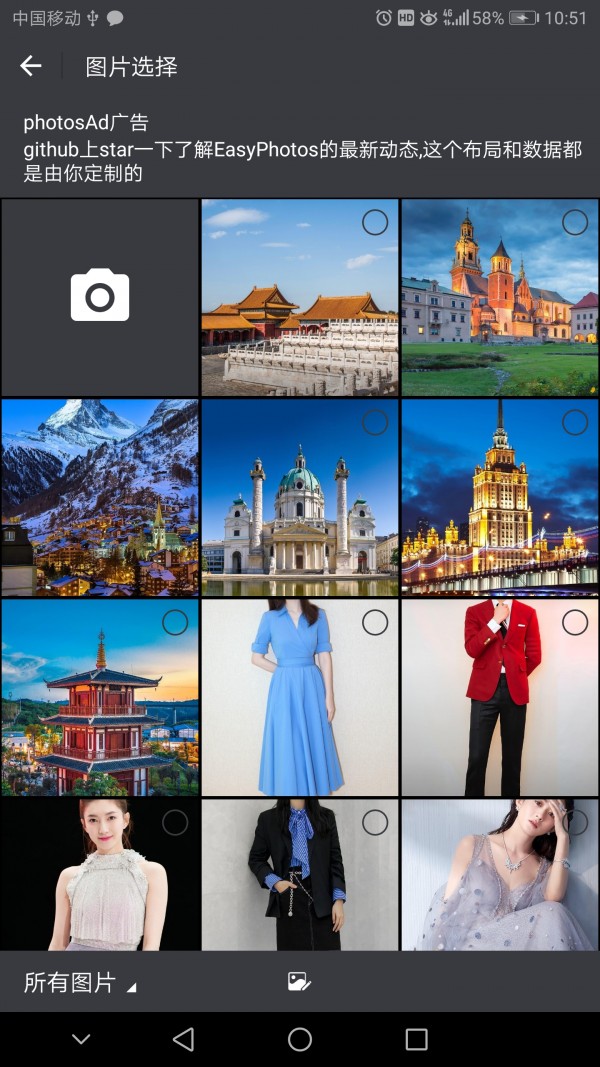This screenshot has width=600, height=1067.
Task: Return to the system home screen
Action: pyautogui.click(x=300, y=1039)
